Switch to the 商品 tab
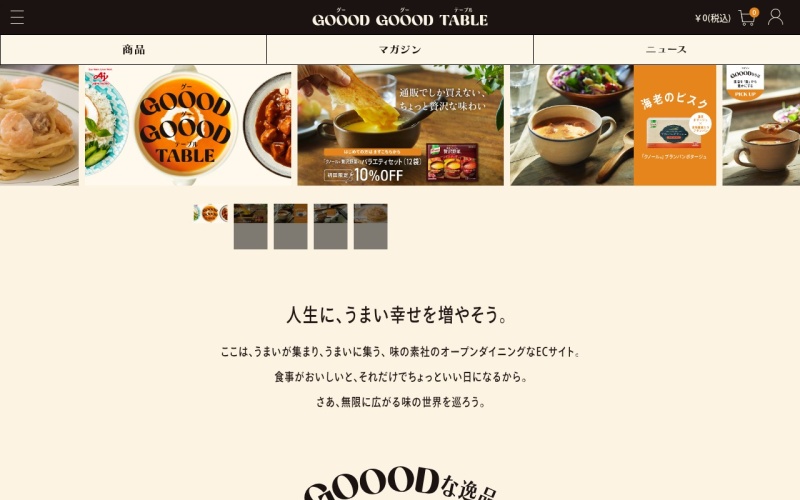Screen dimensions: 800x500 [x=133, y=50]
